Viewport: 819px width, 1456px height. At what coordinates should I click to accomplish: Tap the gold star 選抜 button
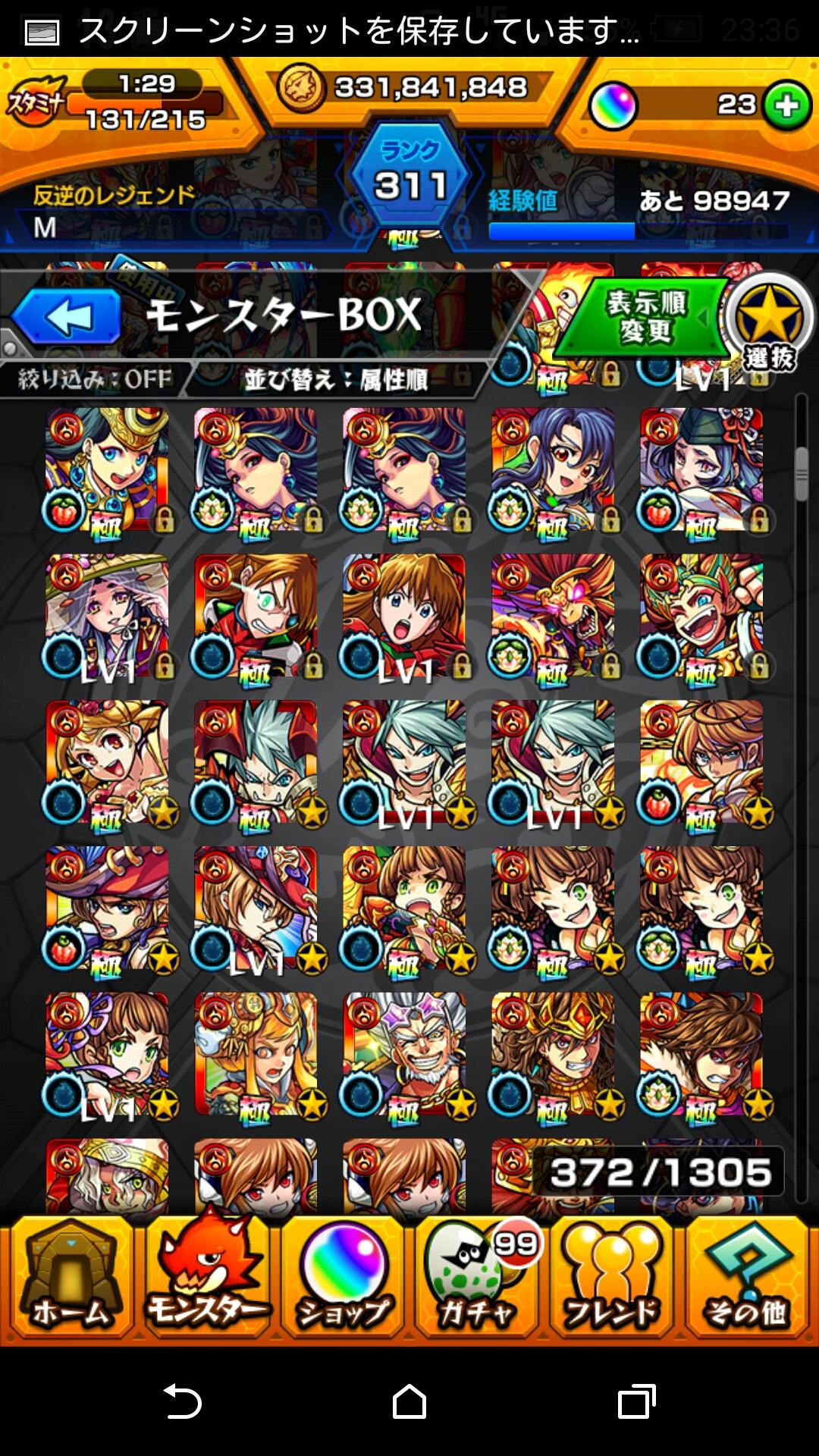pyautogui.click(x=769, y=322)
